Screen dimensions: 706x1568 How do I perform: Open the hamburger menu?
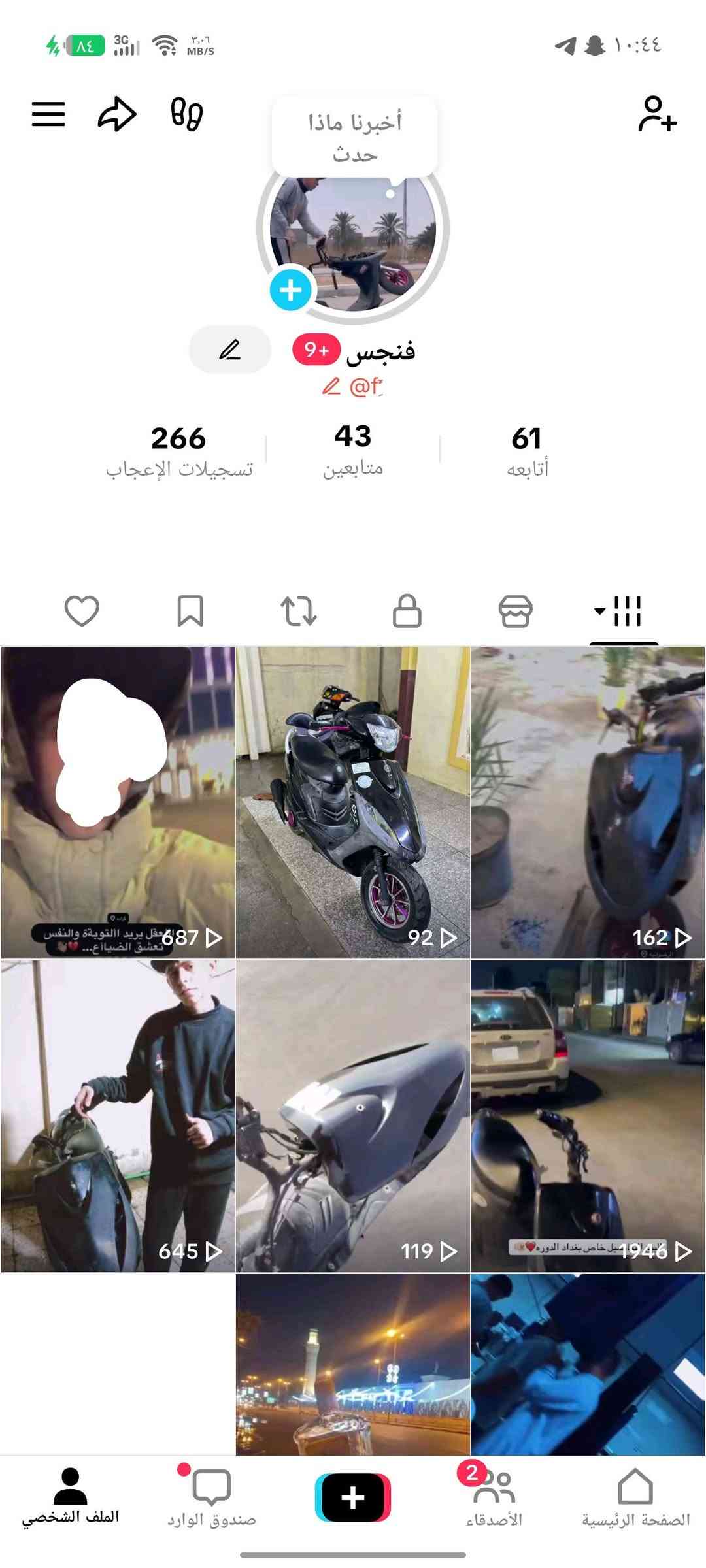(48, 114)
